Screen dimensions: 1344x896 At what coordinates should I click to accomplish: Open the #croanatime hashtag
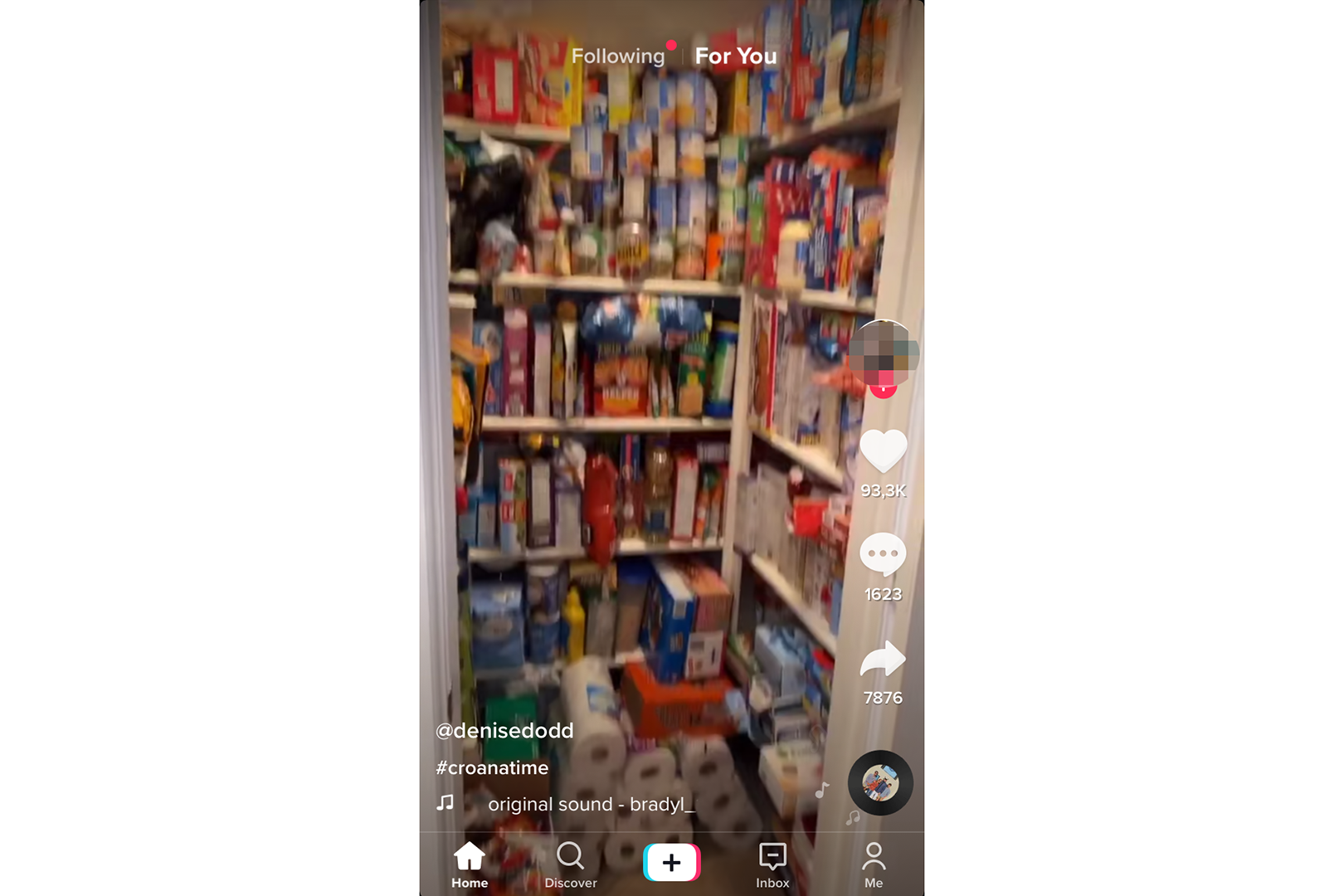coord(492,768)
